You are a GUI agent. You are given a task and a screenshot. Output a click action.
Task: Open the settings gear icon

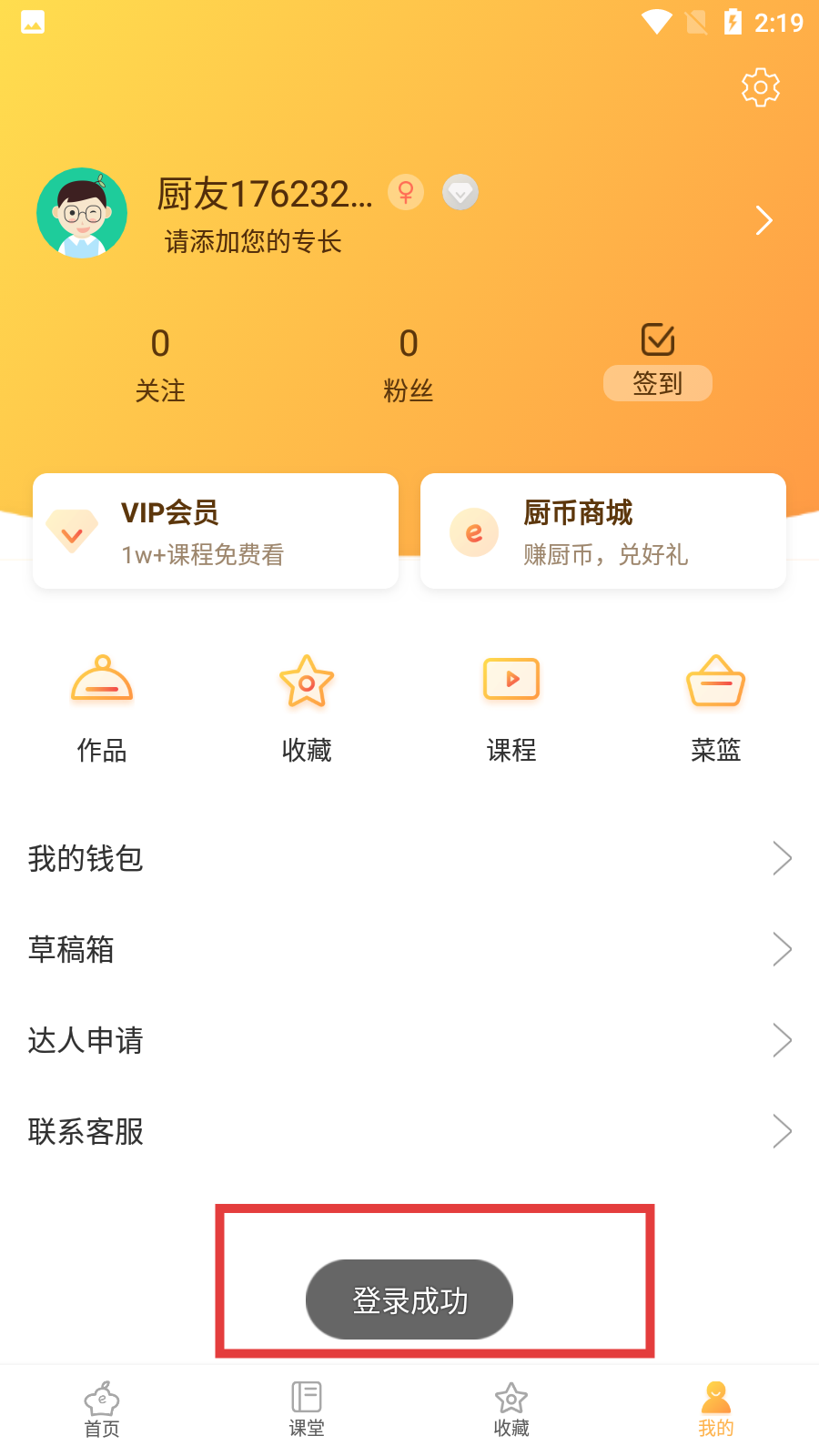(761, 87)
